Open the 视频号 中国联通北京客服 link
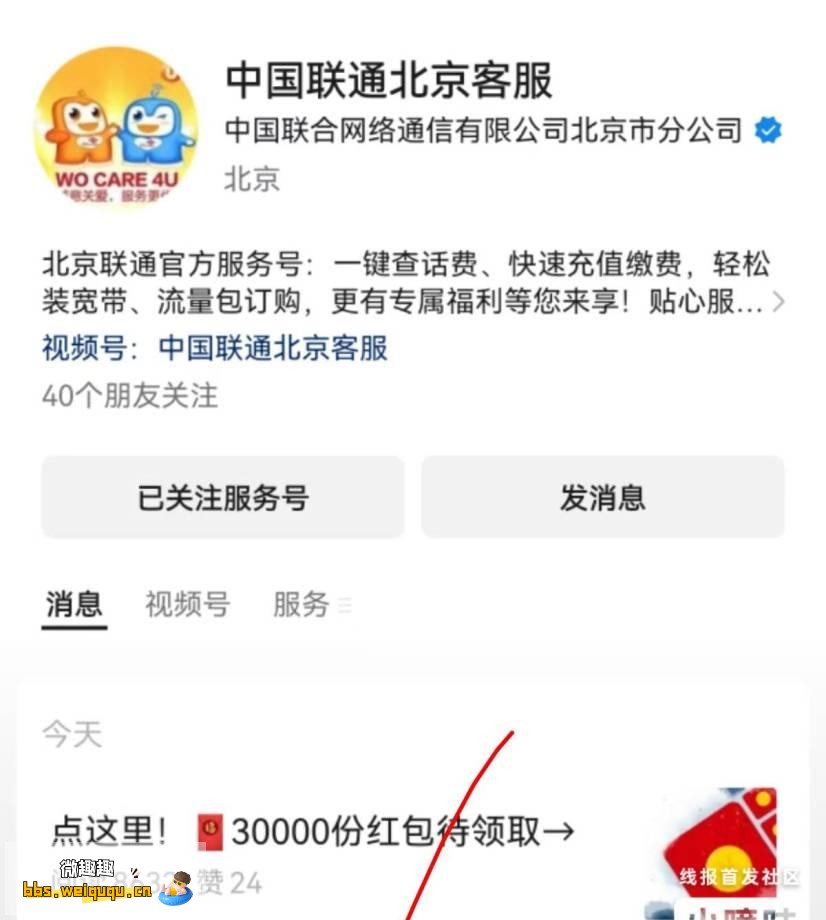The image size is (826, 920). tap(272, 348)
